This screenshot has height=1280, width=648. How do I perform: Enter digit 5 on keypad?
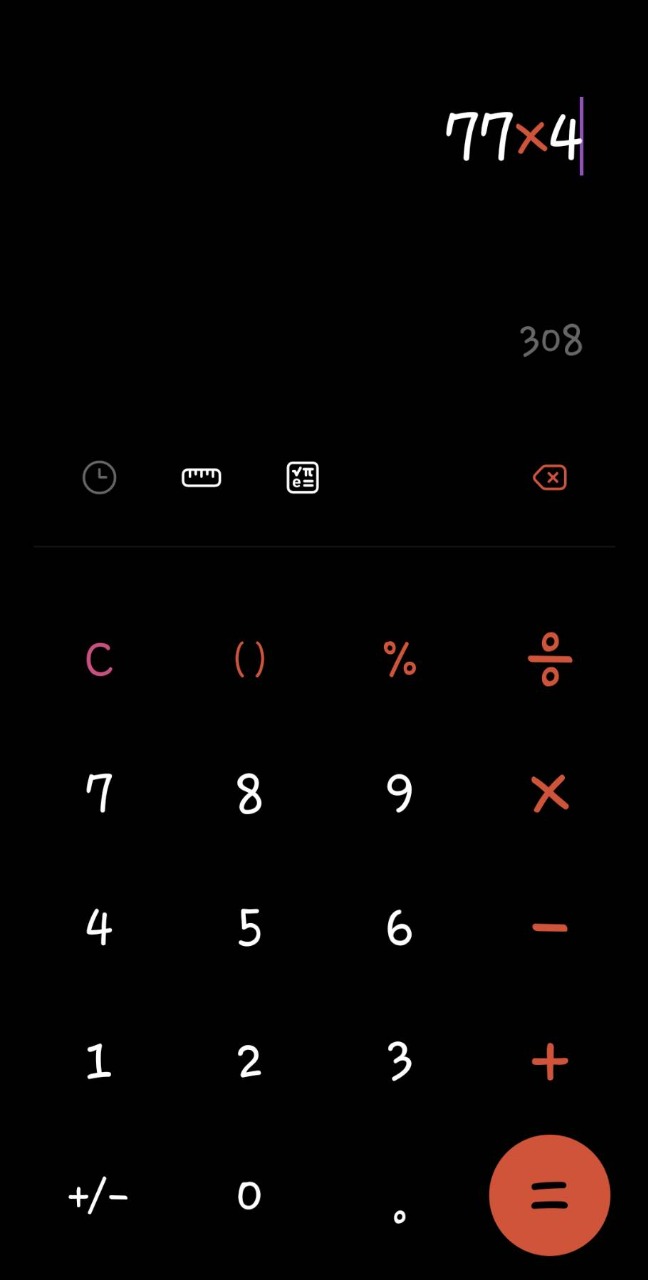coord(249,928)
